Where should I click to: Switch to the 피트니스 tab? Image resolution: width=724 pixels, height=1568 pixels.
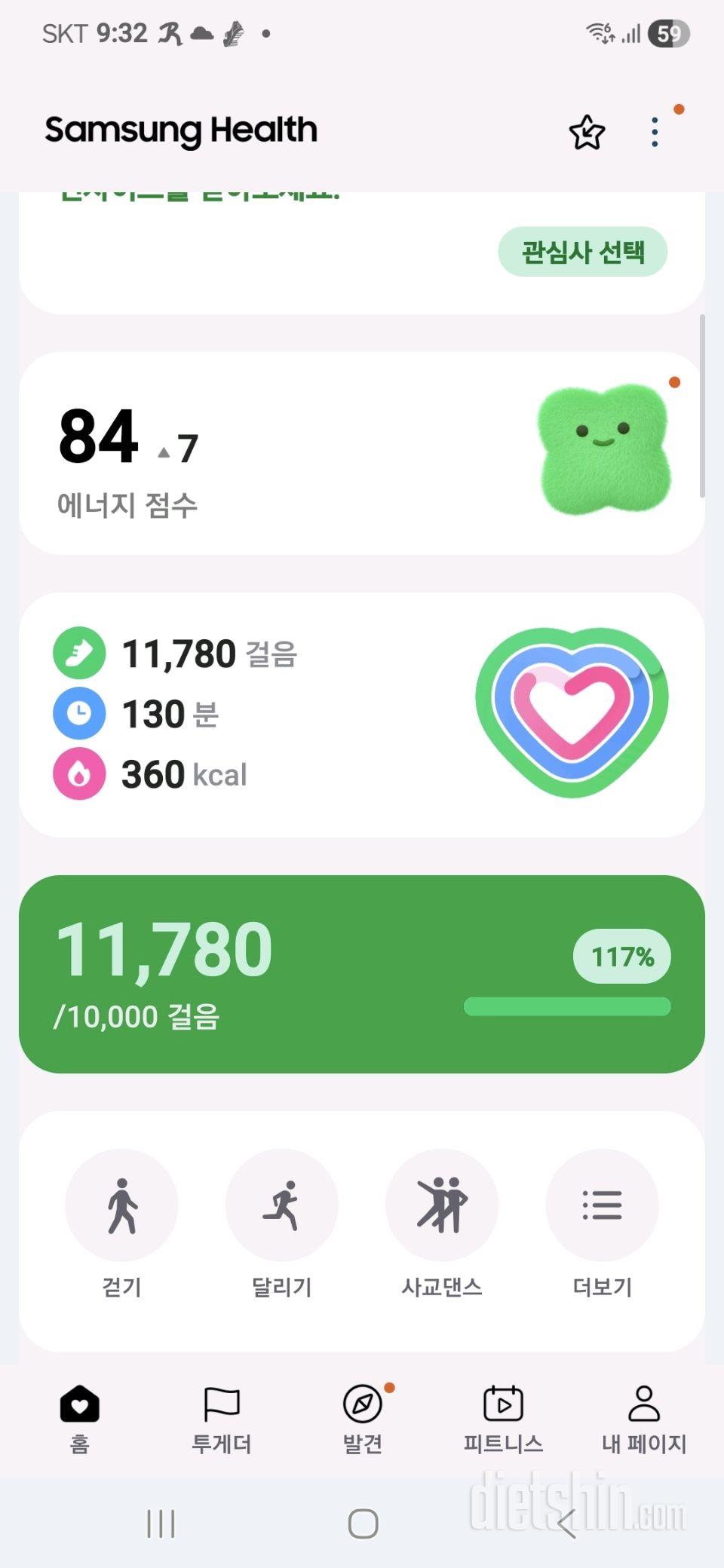(503, 1418)
